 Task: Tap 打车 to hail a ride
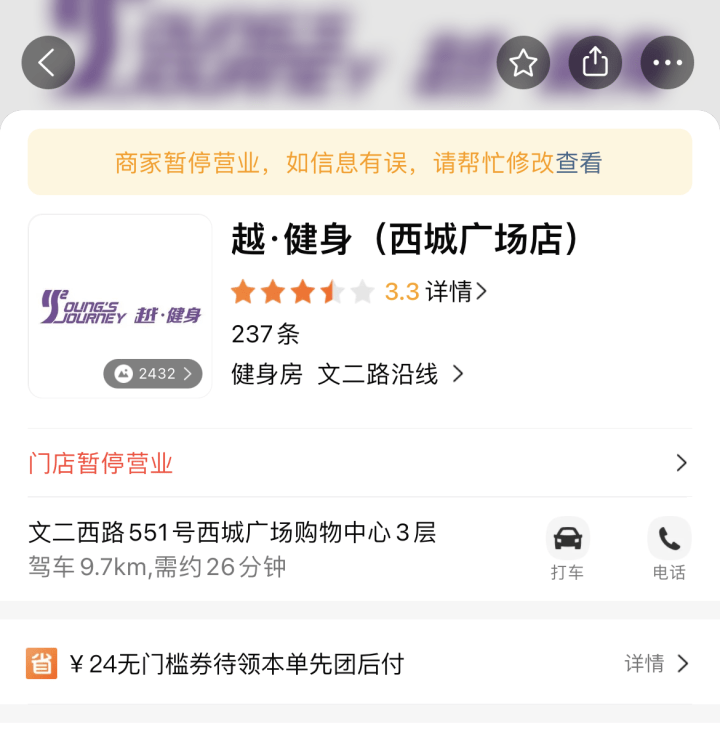pos(567,549)
